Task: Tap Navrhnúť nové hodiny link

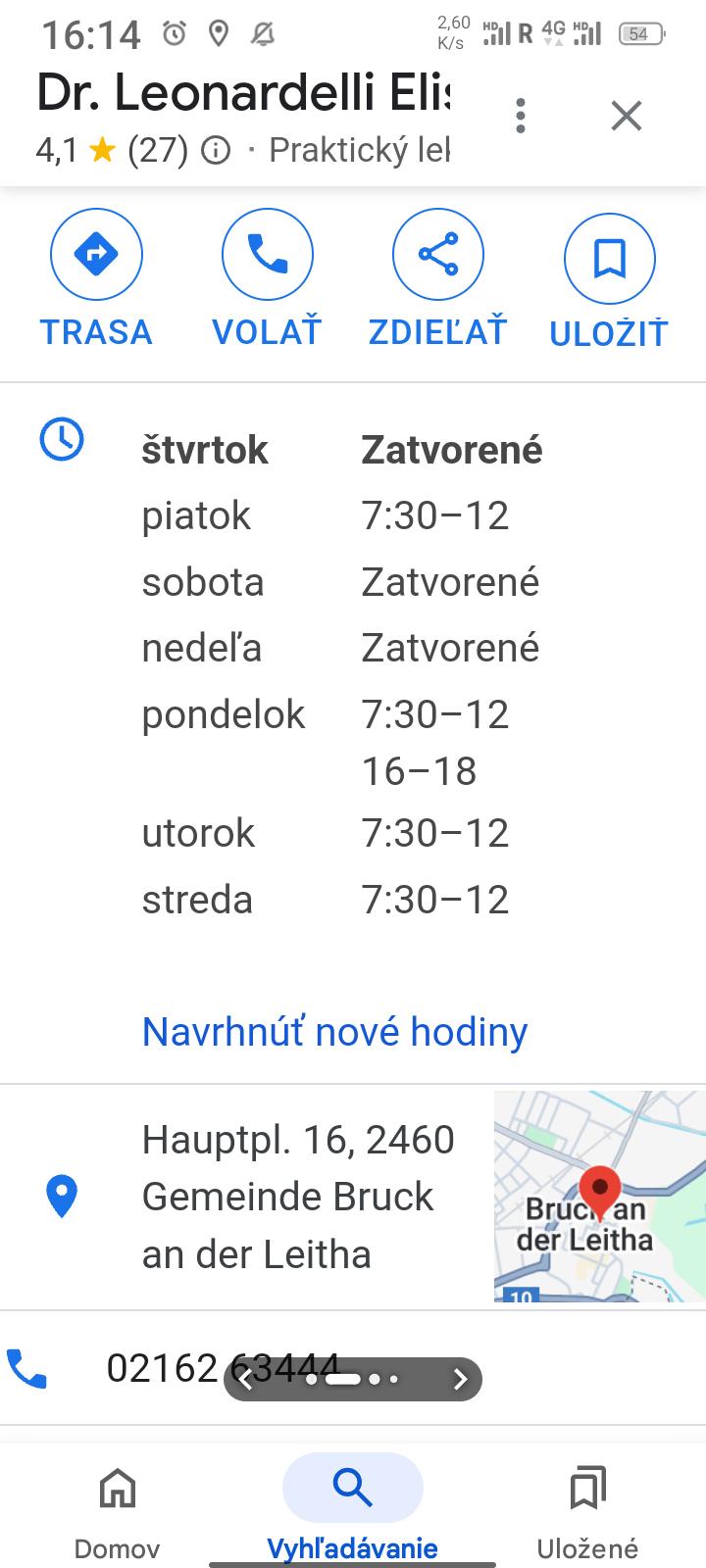Action: (334, 1031)
